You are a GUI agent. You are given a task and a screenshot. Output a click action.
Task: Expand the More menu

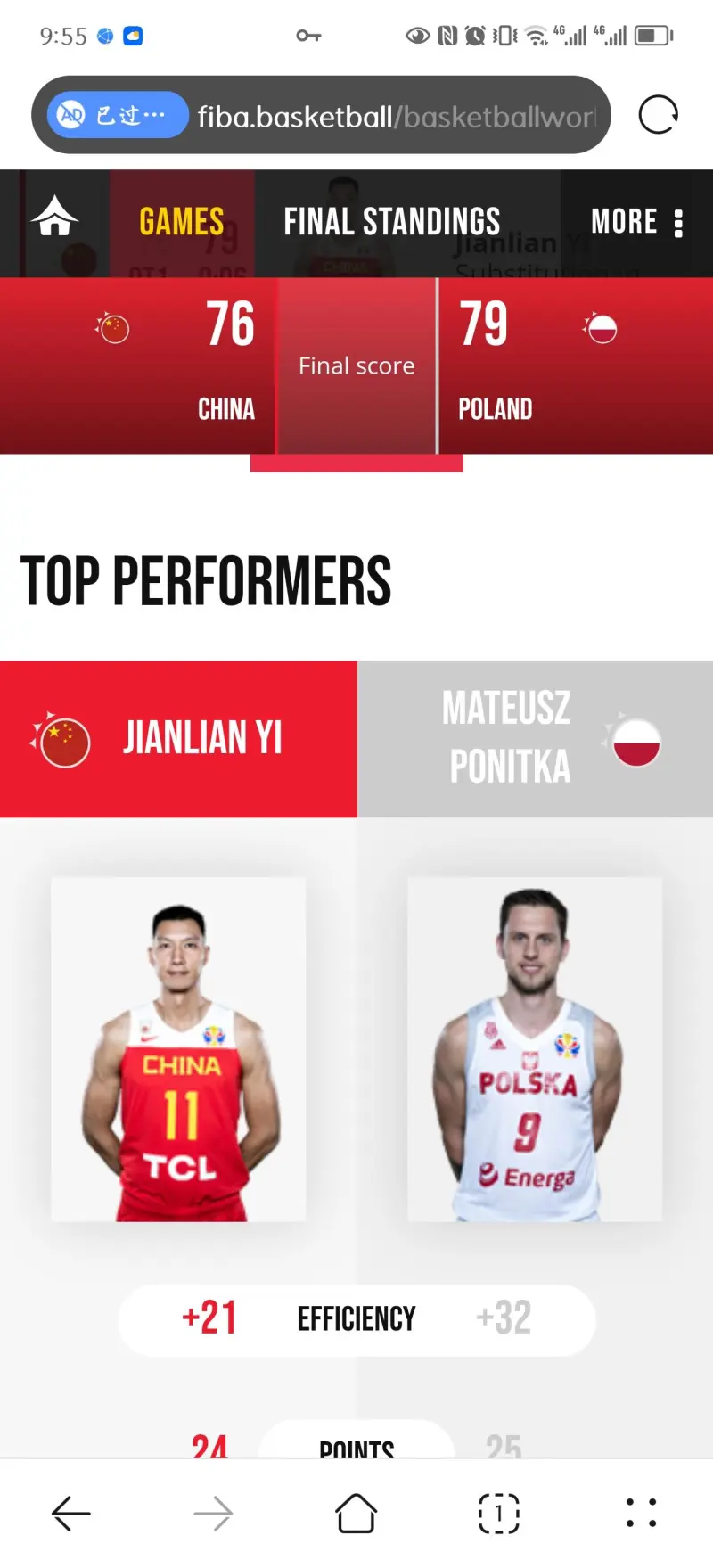pos(637,222)
